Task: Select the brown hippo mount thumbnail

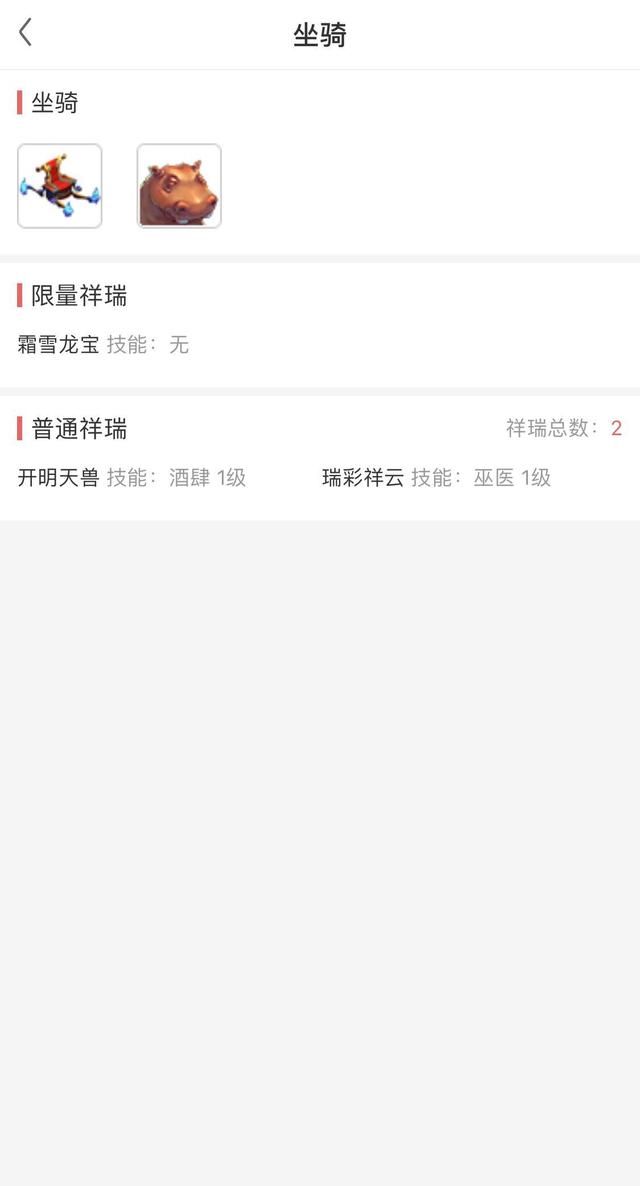Action: pos(179,186)
